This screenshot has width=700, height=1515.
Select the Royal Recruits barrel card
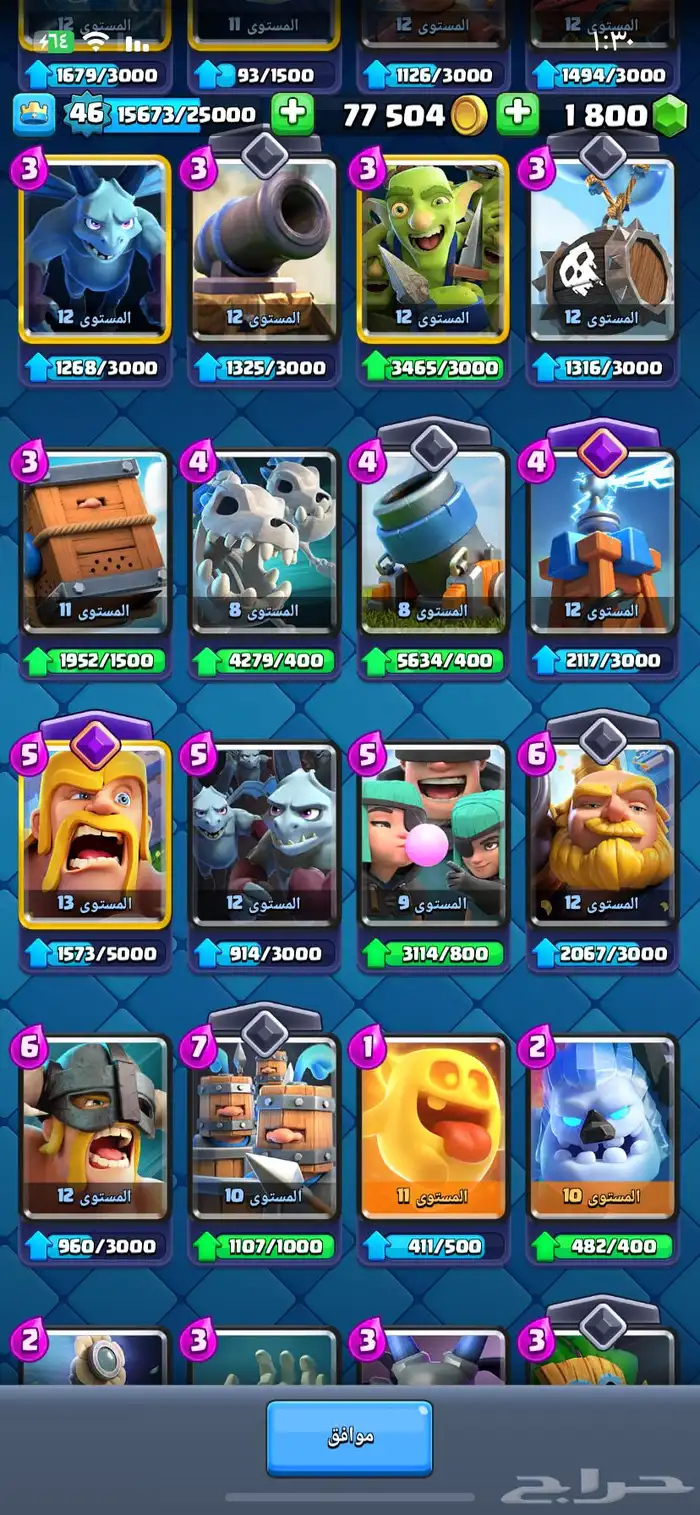pos(265,1128)
